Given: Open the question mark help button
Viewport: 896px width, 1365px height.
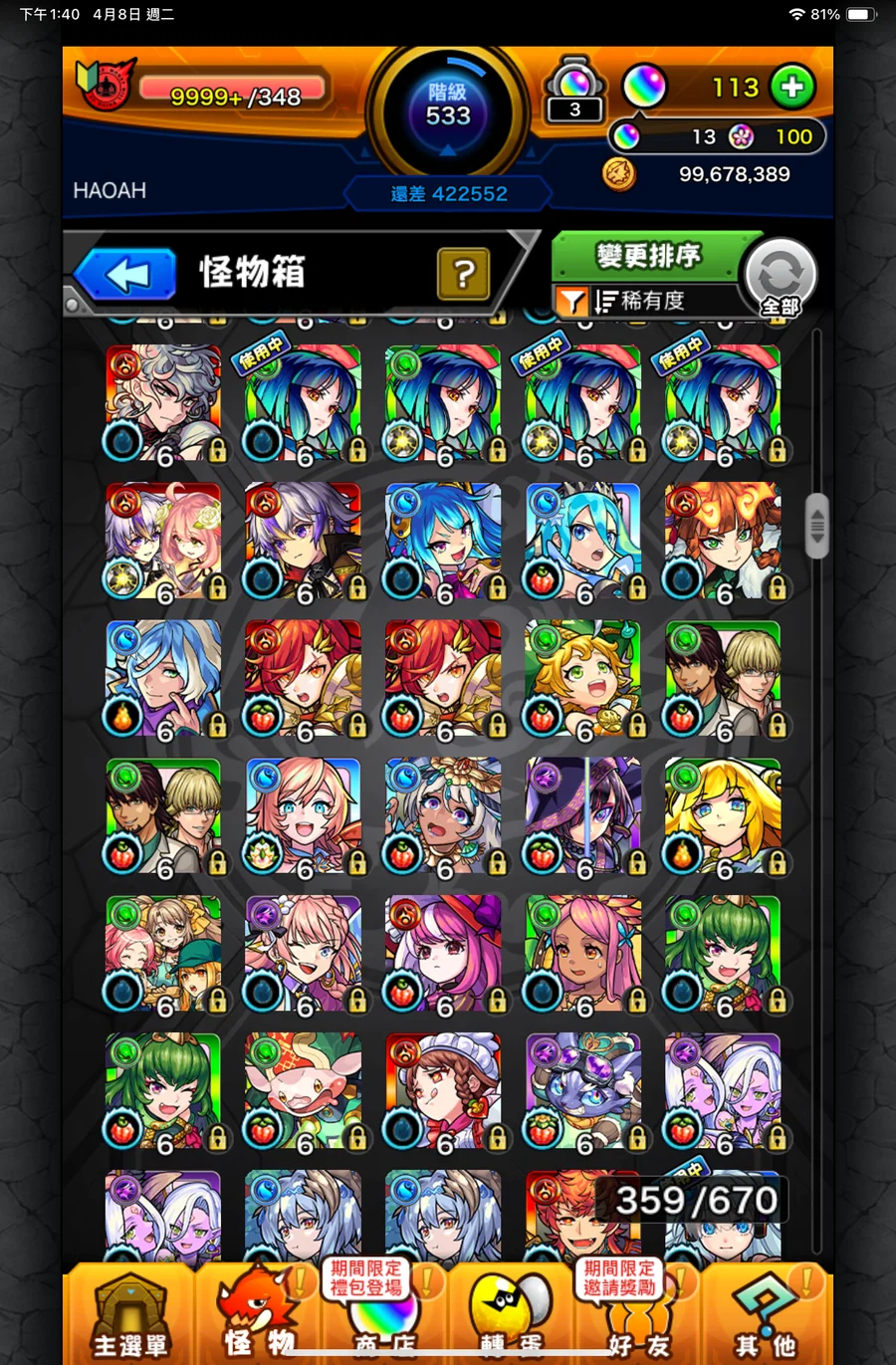Looking at the screenshot, I should tap(463, 274).
